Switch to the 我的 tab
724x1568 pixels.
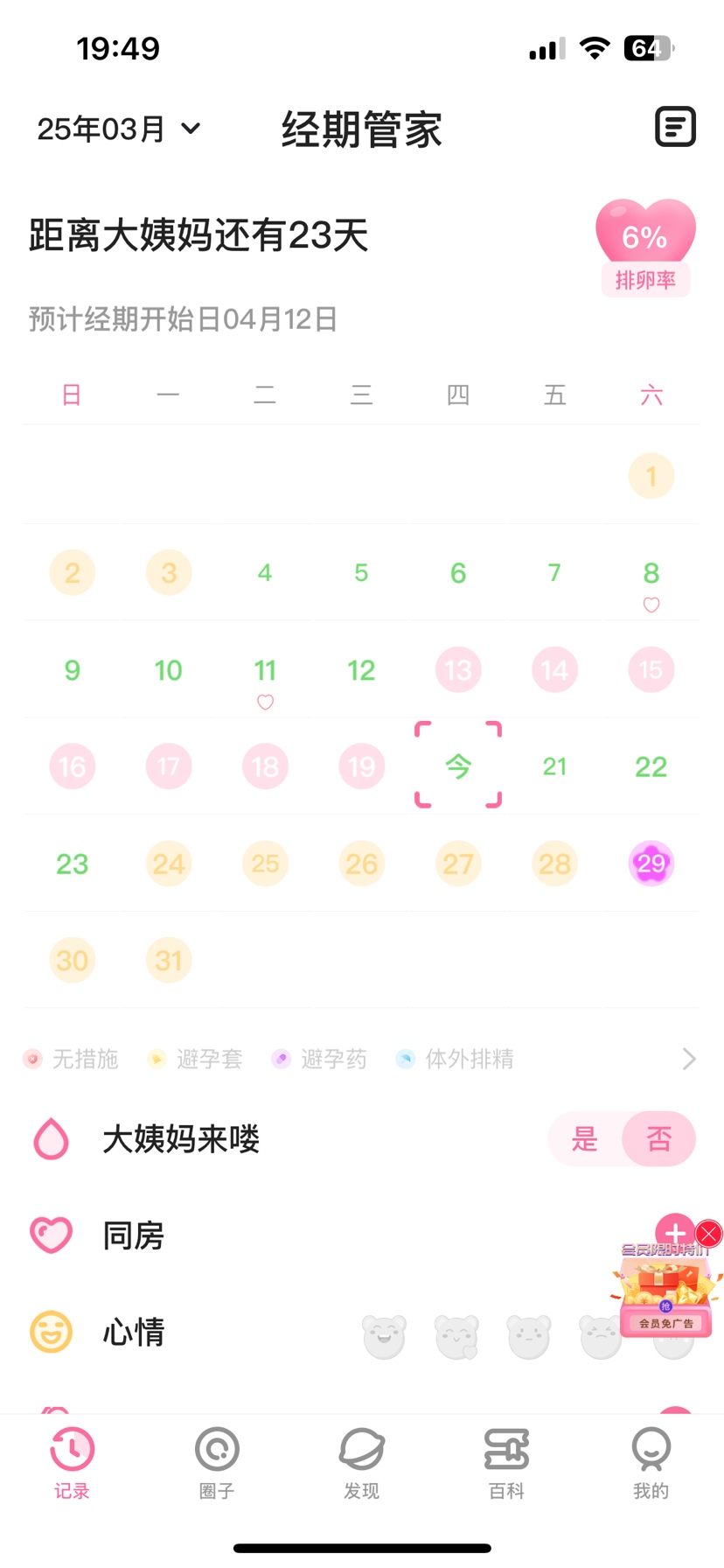651,1461
